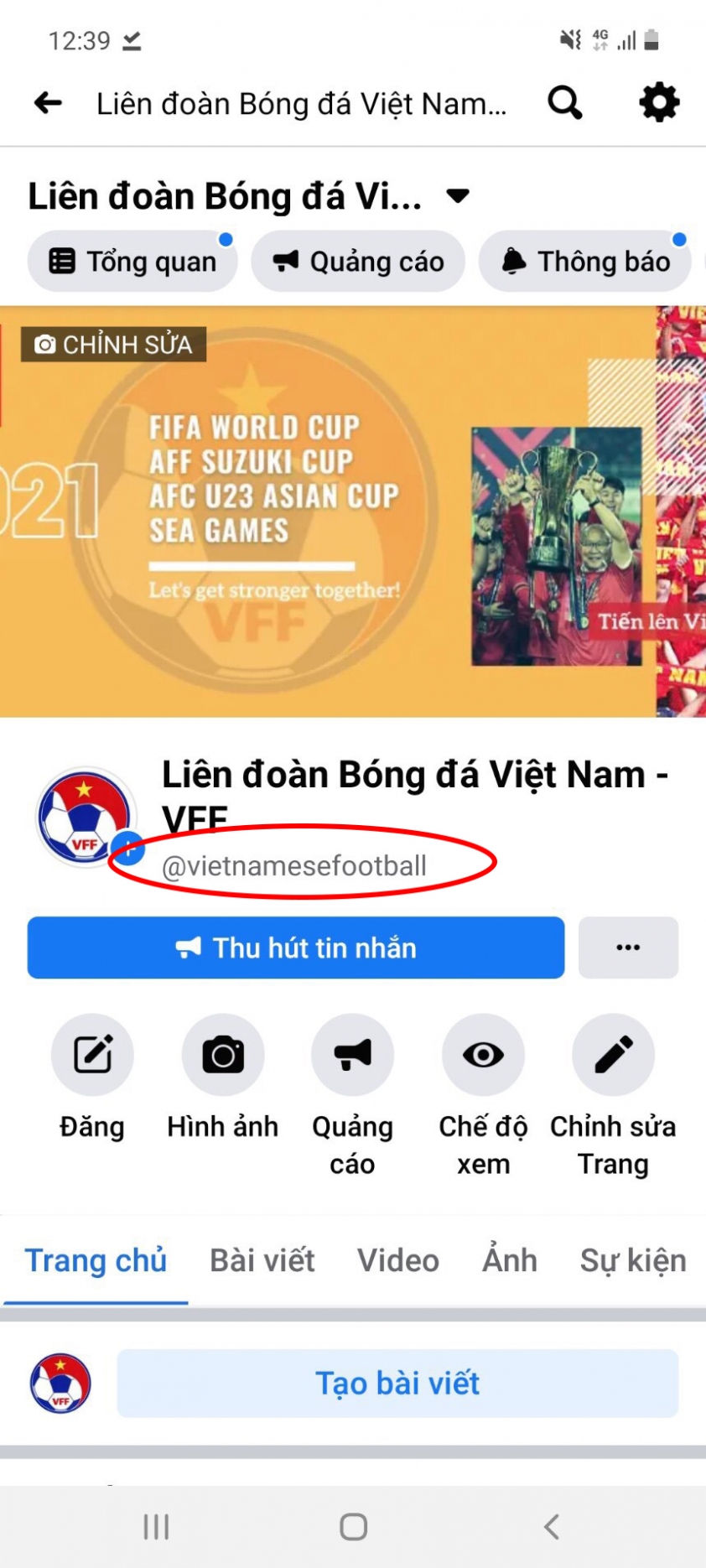Switch to the Video tab
Screen dimensions: 706x1568
tap(397, 1260)
